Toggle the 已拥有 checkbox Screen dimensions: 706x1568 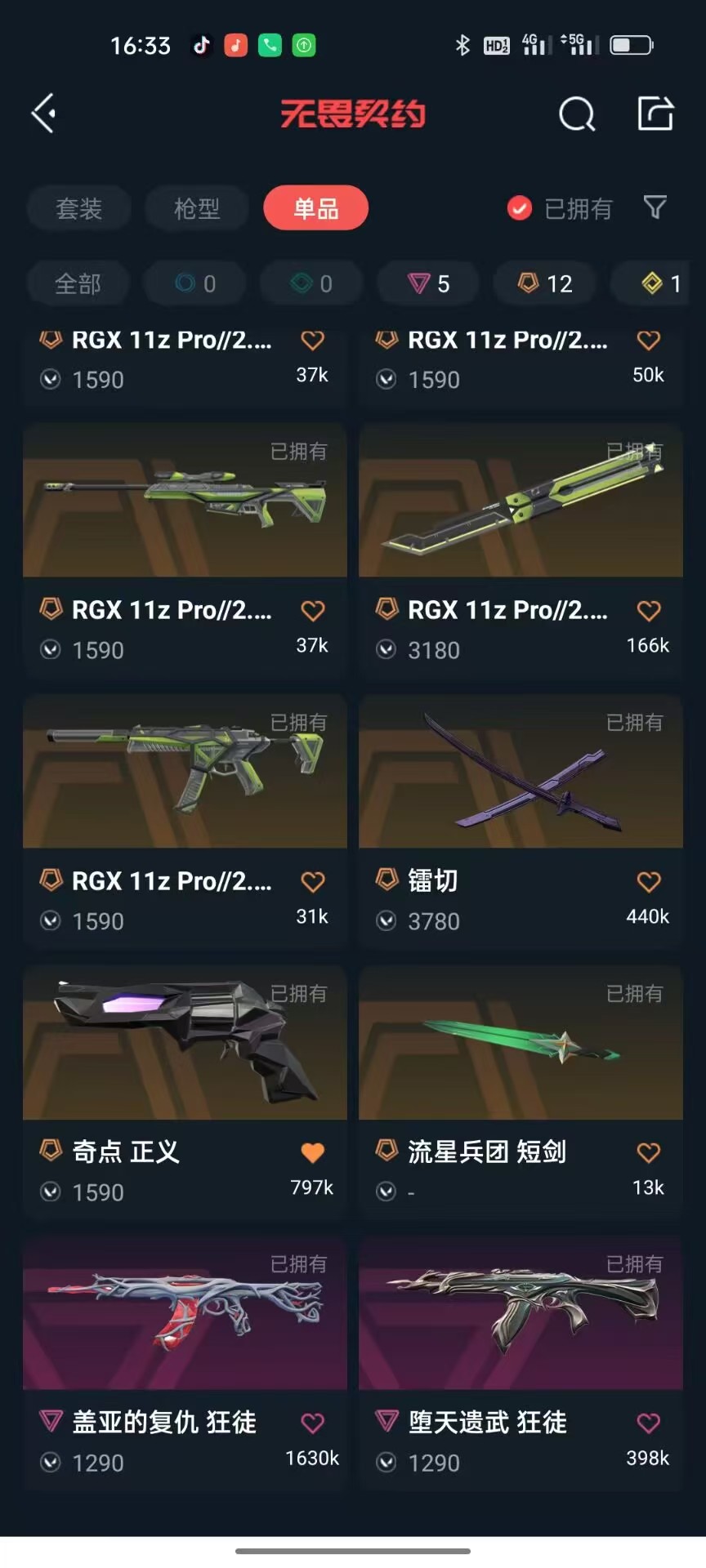tap(520, 208)
